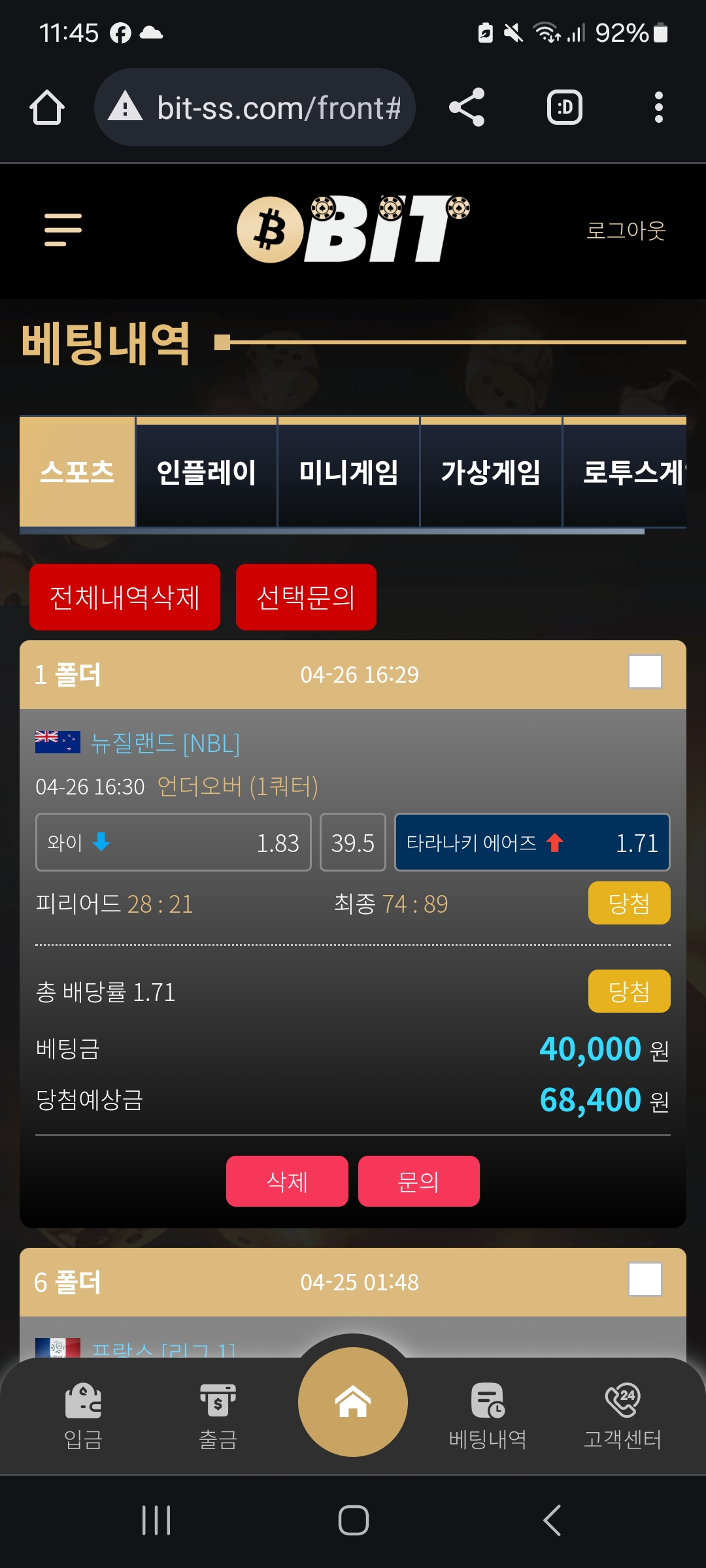Tap the 로그아웃 logout link
706x1568 pixels.
coord(626,231)
